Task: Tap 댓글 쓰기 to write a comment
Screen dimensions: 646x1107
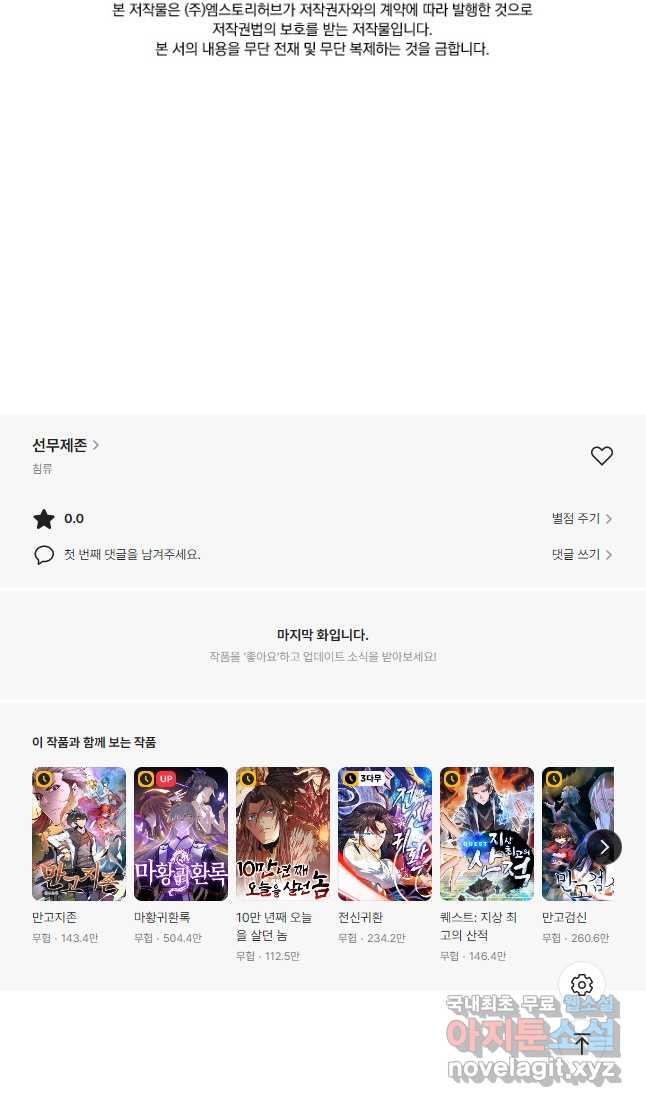Action: click(582, 555)
